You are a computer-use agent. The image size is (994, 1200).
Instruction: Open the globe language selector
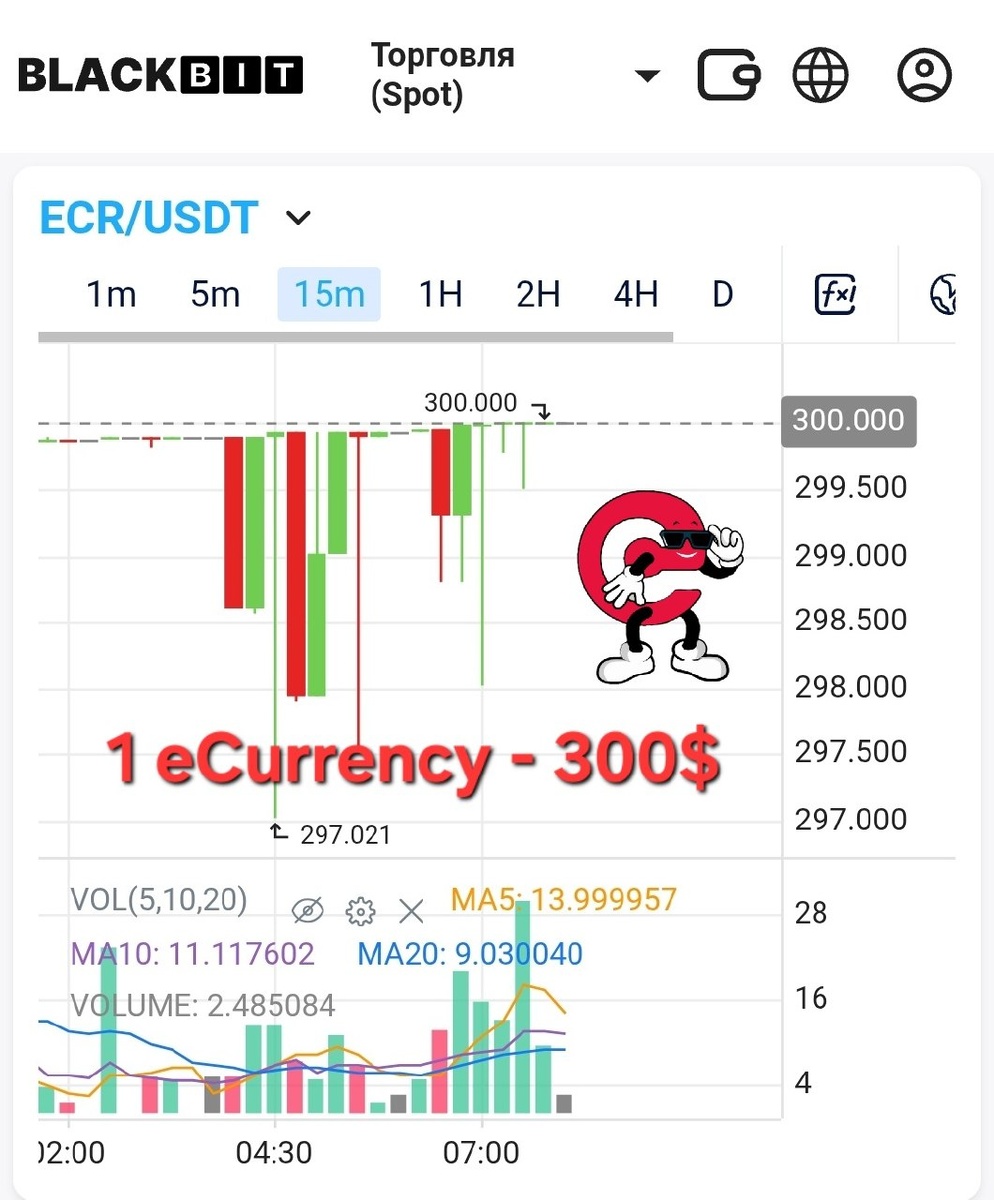pos(820,74)
